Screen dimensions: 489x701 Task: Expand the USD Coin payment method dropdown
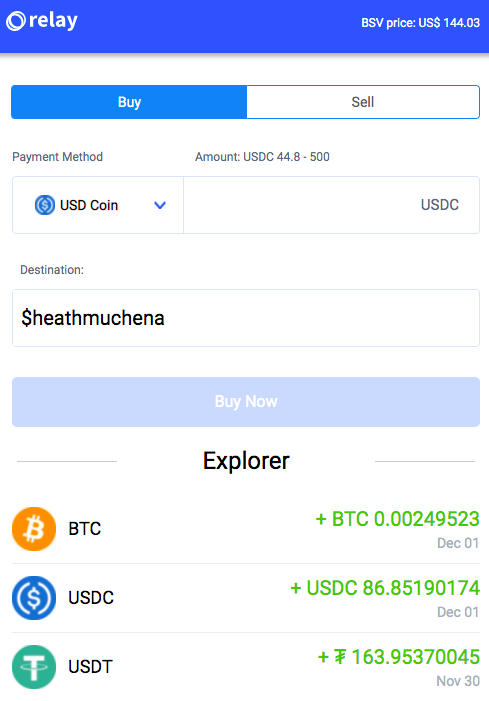click(98, 205)
